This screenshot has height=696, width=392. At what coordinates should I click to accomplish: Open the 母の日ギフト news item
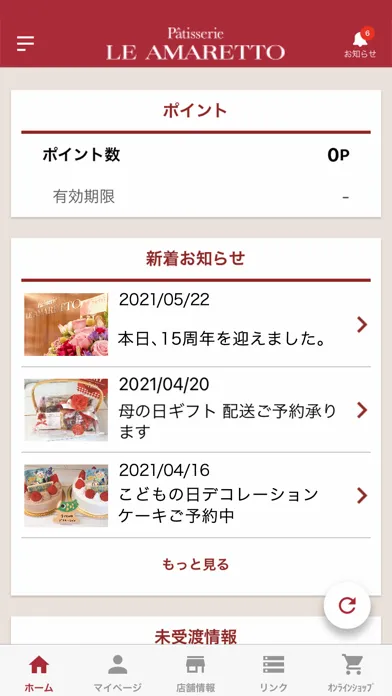196,410
